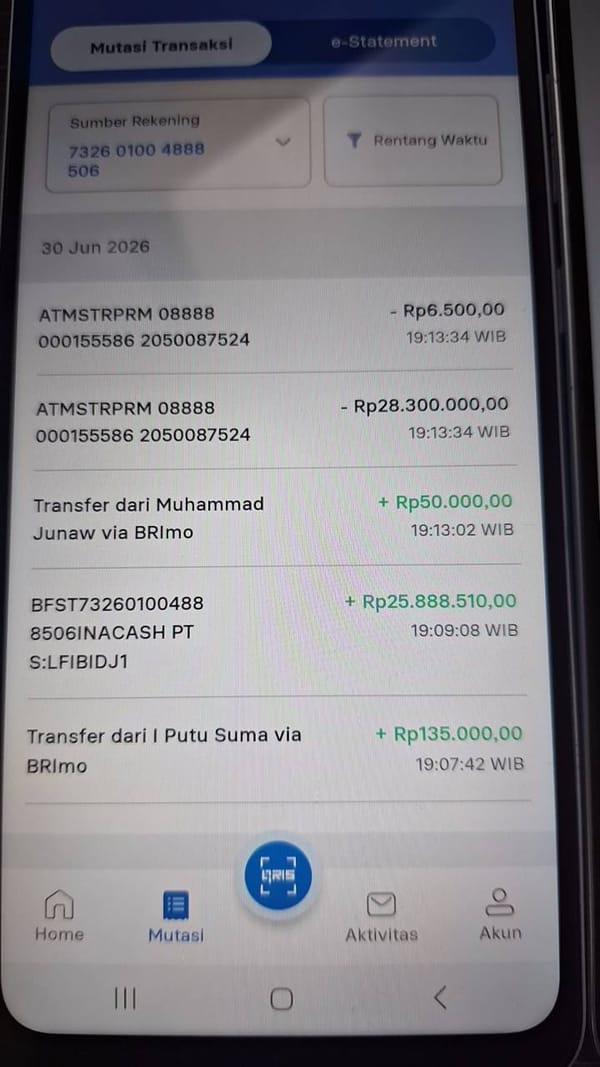Viewport: 600px width, 1067px height.
Task: Select the Mutasi bottom tab
Action: (176, 917)
